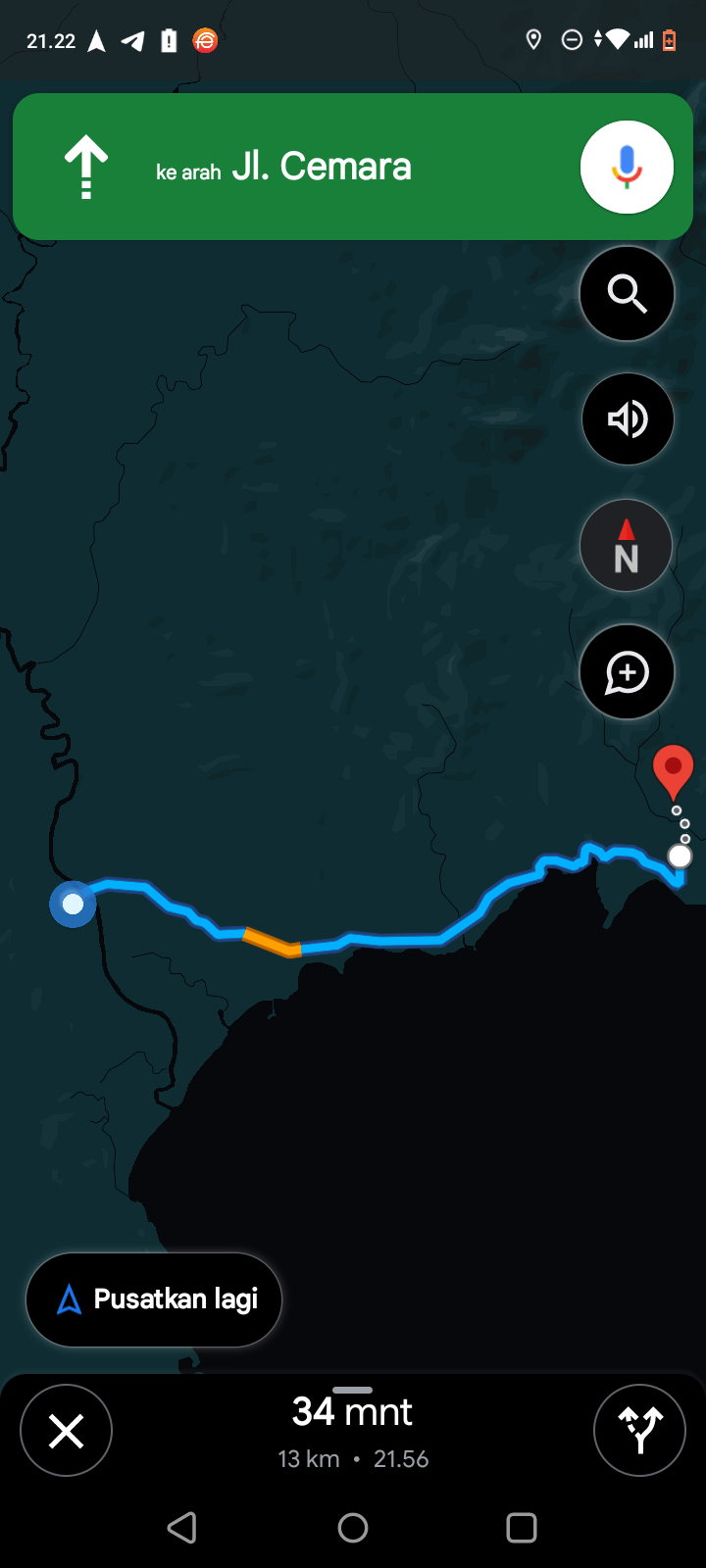Go back using system back button
The image size is (706, 1568).
pos(182,1528)
